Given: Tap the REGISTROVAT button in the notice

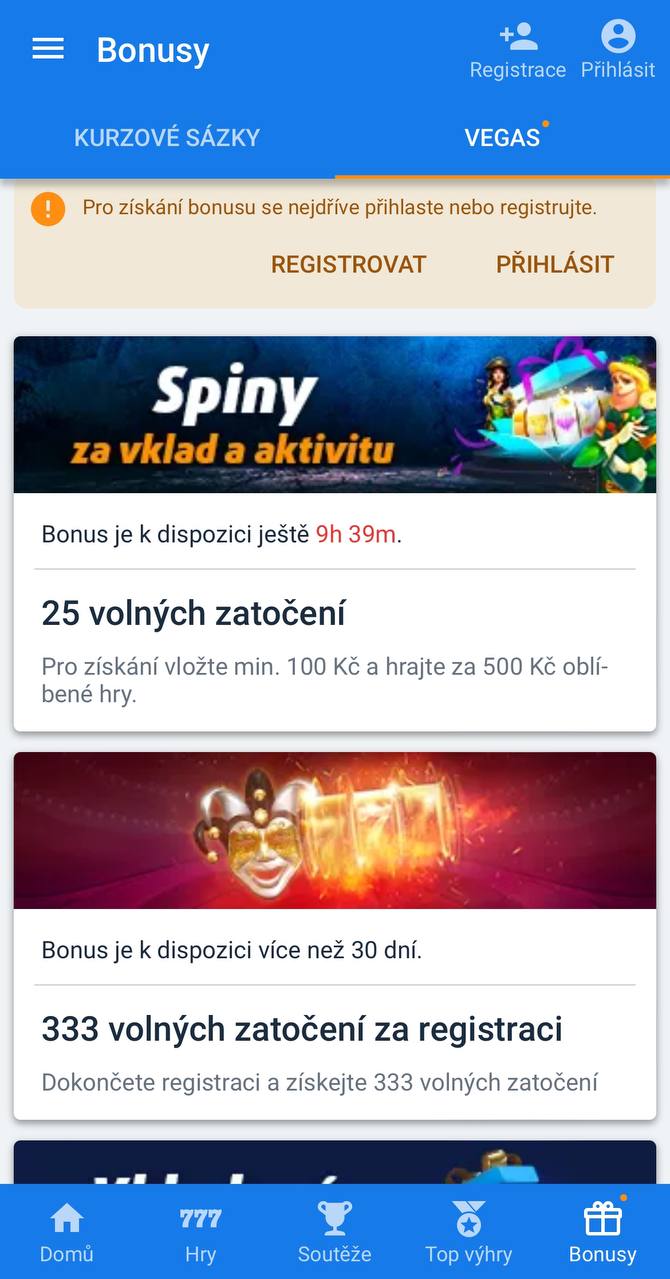Looking at the screenshot, I should [349, 264].
